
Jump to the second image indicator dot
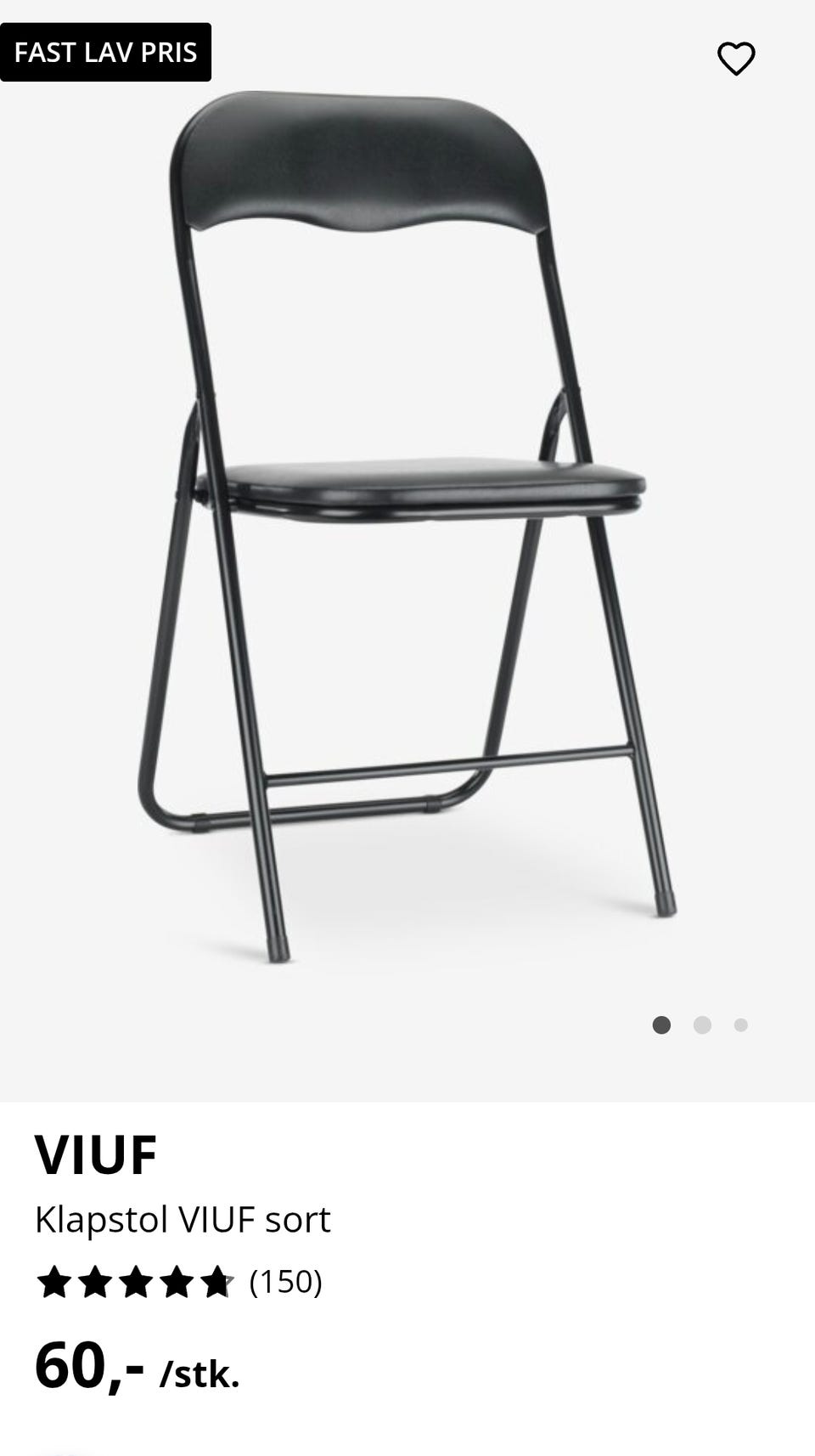coord(702,1024)
